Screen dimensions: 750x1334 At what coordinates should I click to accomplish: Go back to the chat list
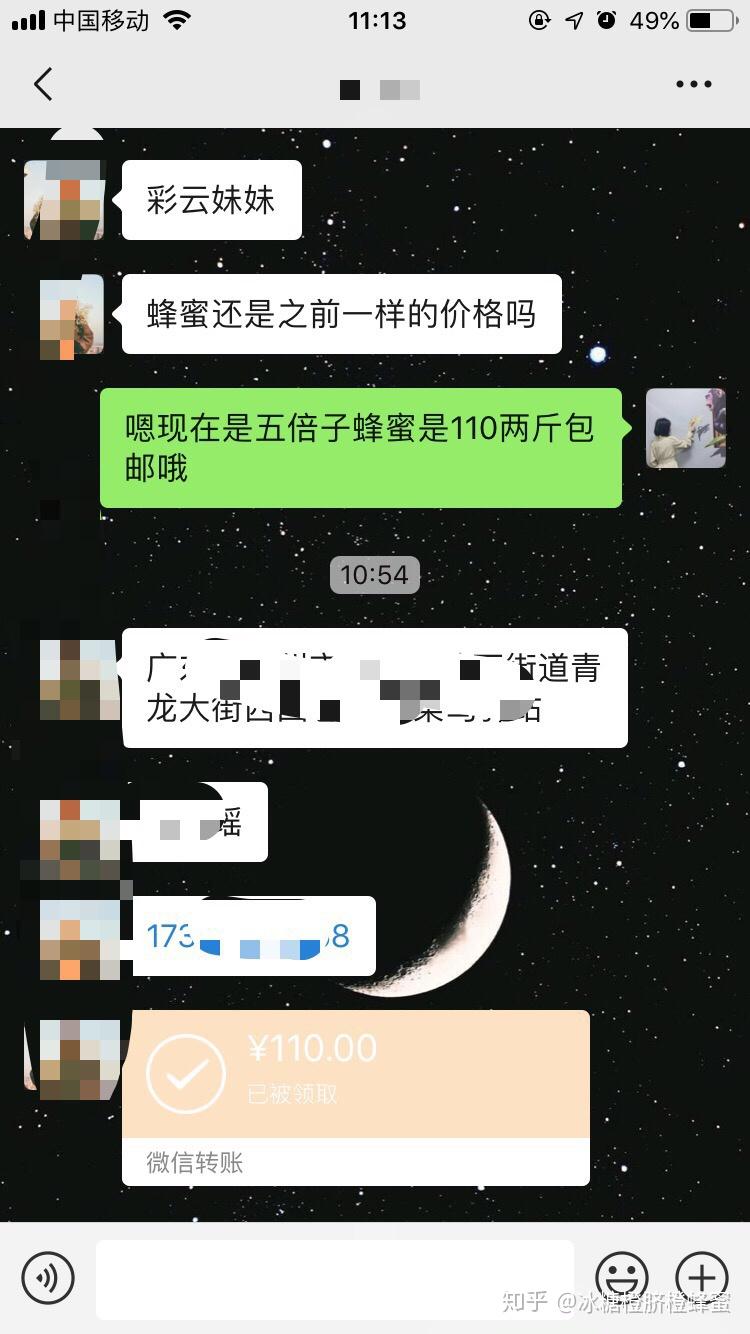tap(43, 85)
